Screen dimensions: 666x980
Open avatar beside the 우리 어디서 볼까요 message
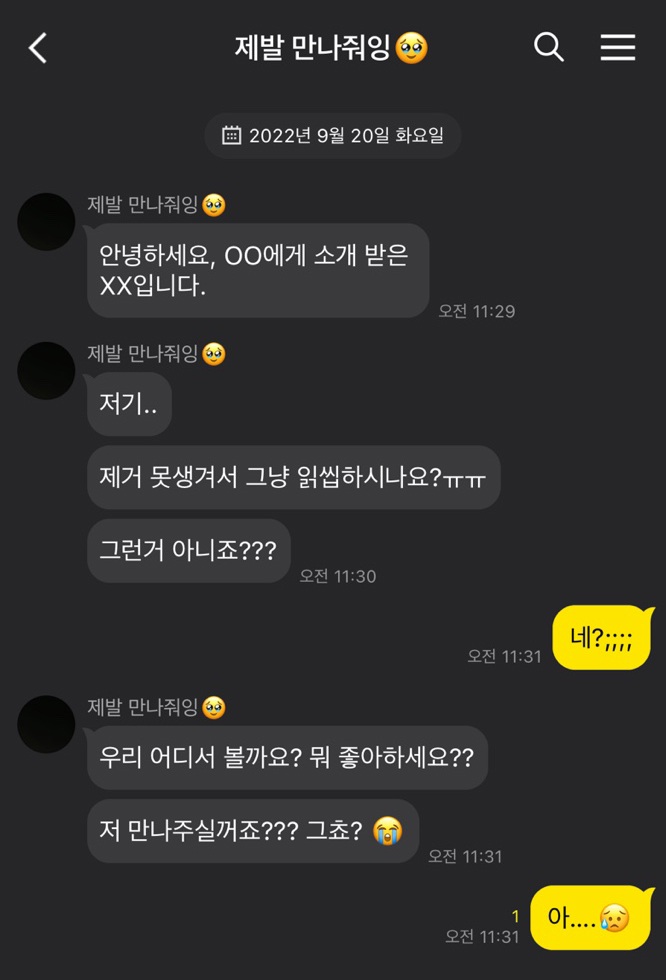coord(46,724)
